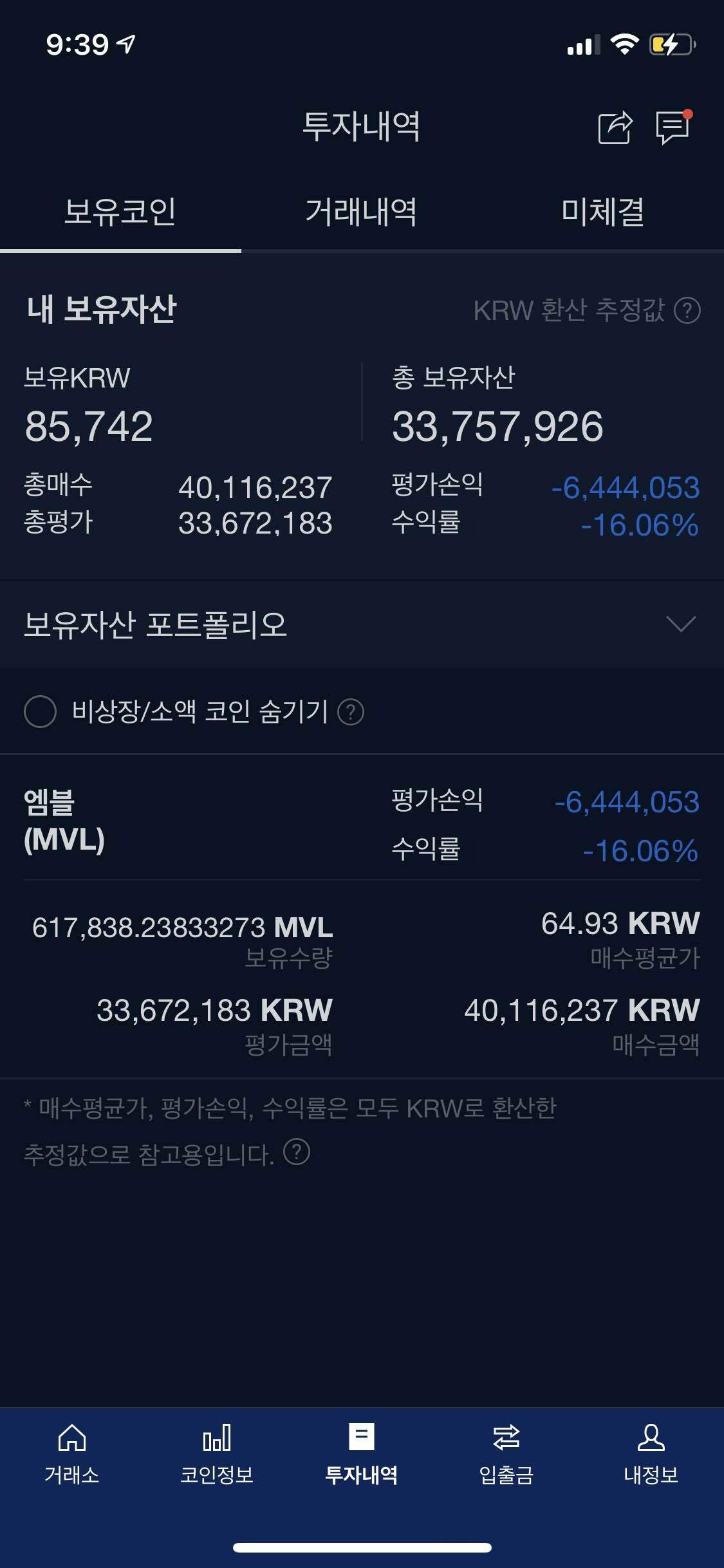
Task: Open help for hiding small coins
Action: click(x=351, y=712)
